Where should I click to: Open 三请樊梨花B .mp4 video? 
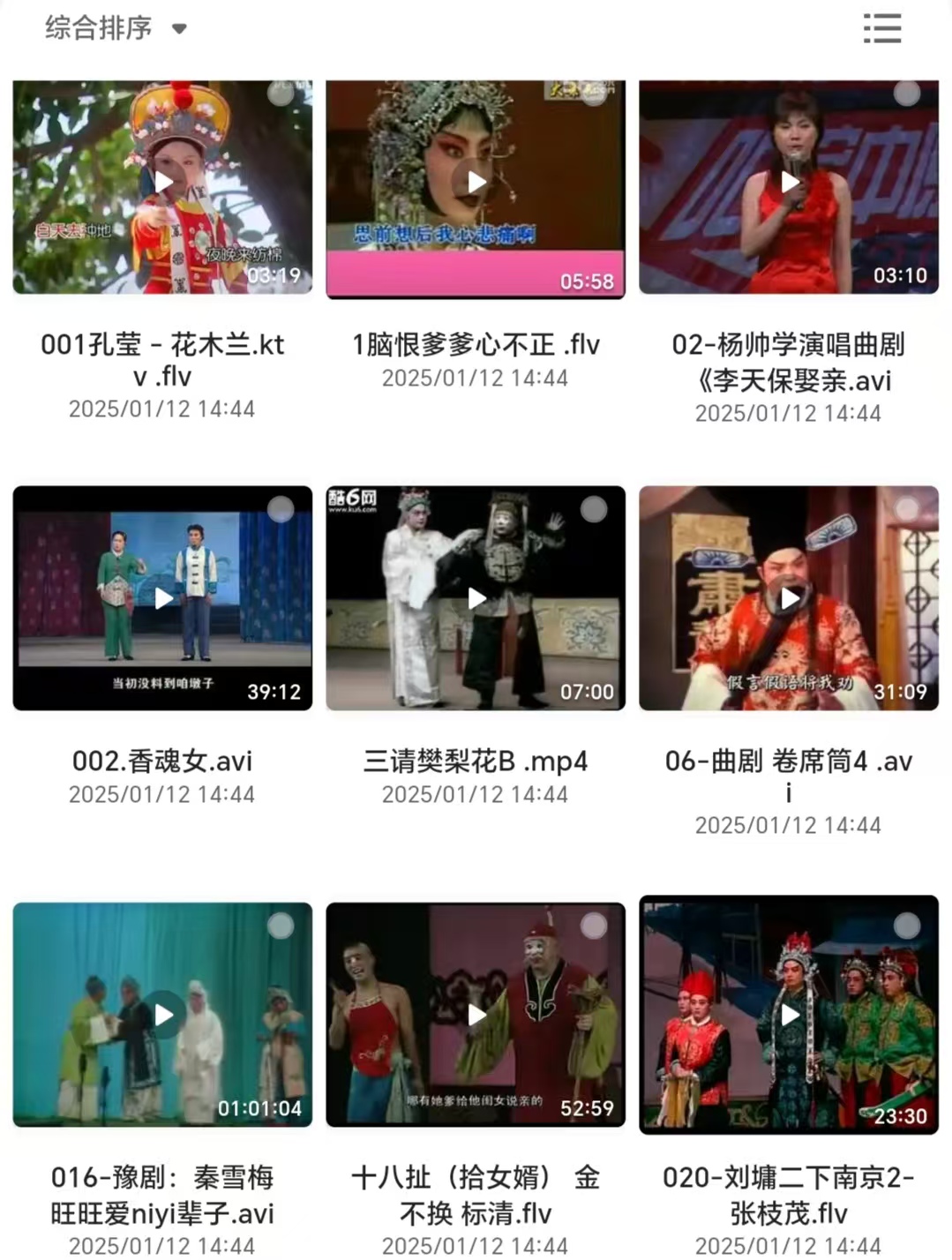[476, 598]
